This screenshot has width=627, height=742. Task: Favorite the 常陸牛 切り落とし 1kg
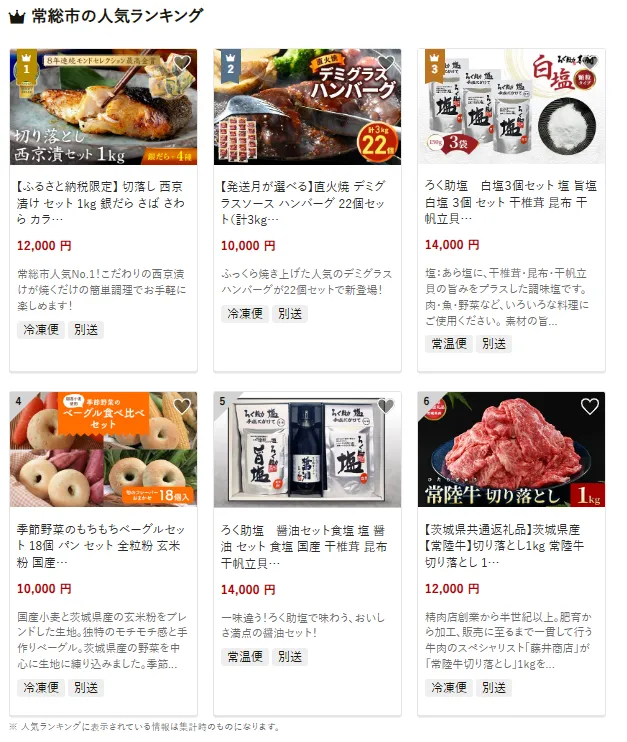click(x=590, y=406)
